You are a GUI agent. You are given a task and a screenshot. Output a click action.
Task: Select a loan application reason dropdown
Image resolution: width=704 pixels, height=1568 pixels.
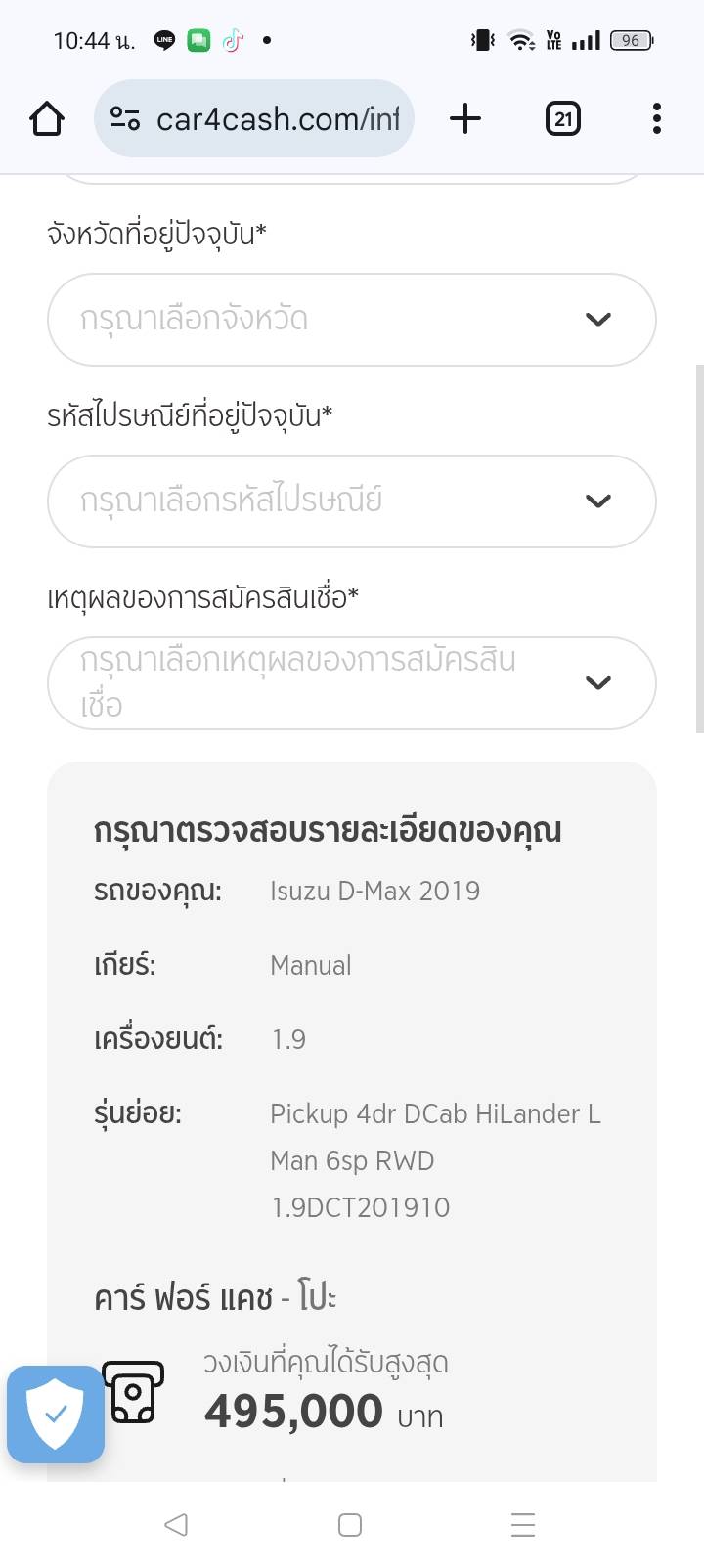coord(351,683)
